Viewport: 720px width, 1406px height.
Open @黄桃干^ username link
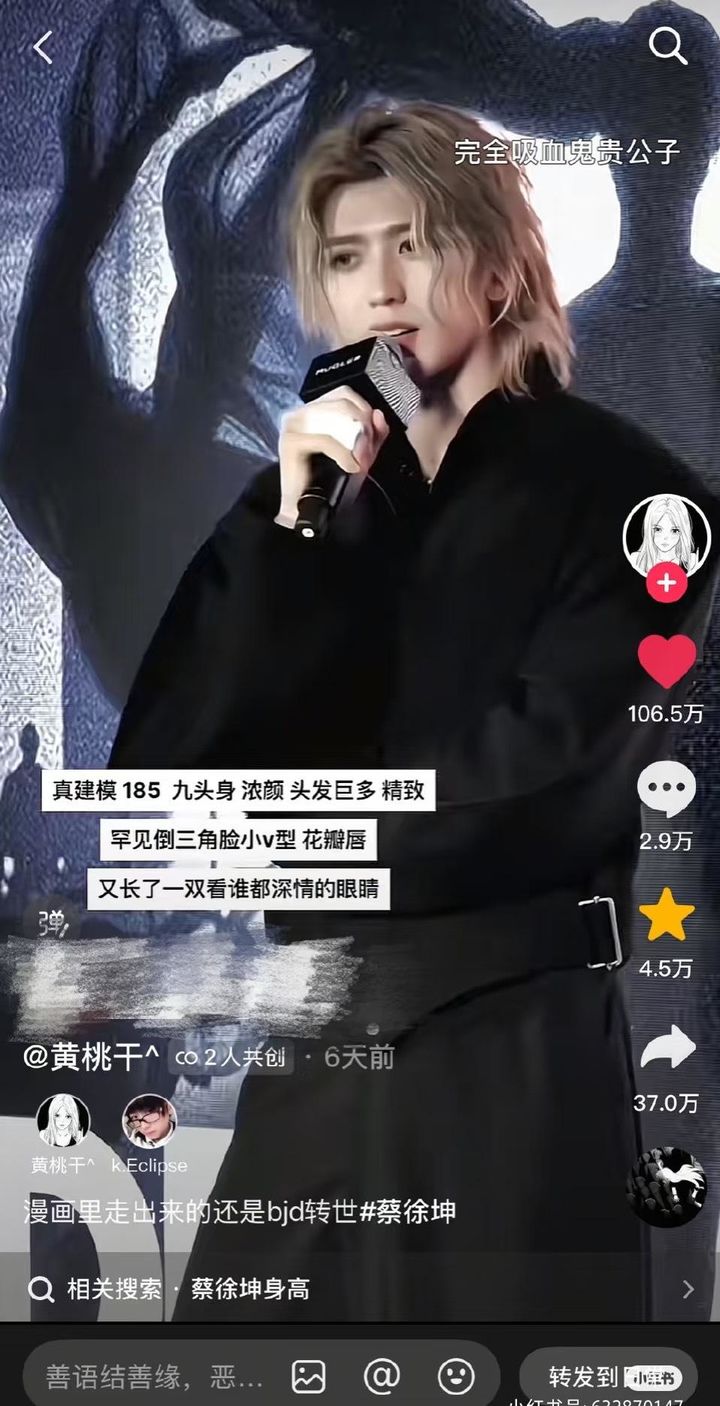point(91,1057)
